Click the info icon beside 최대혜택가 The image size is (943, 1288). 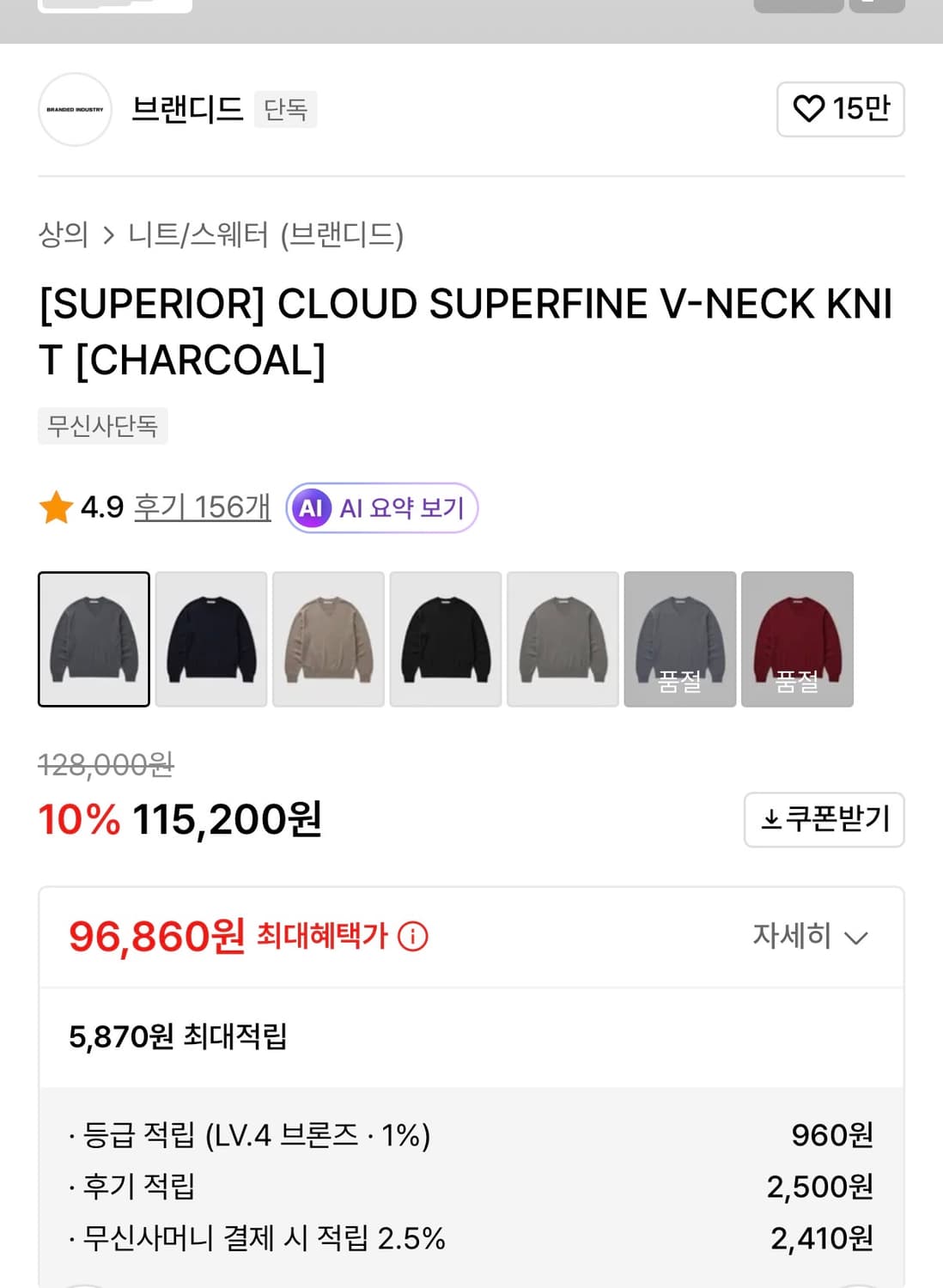point(415,936)
